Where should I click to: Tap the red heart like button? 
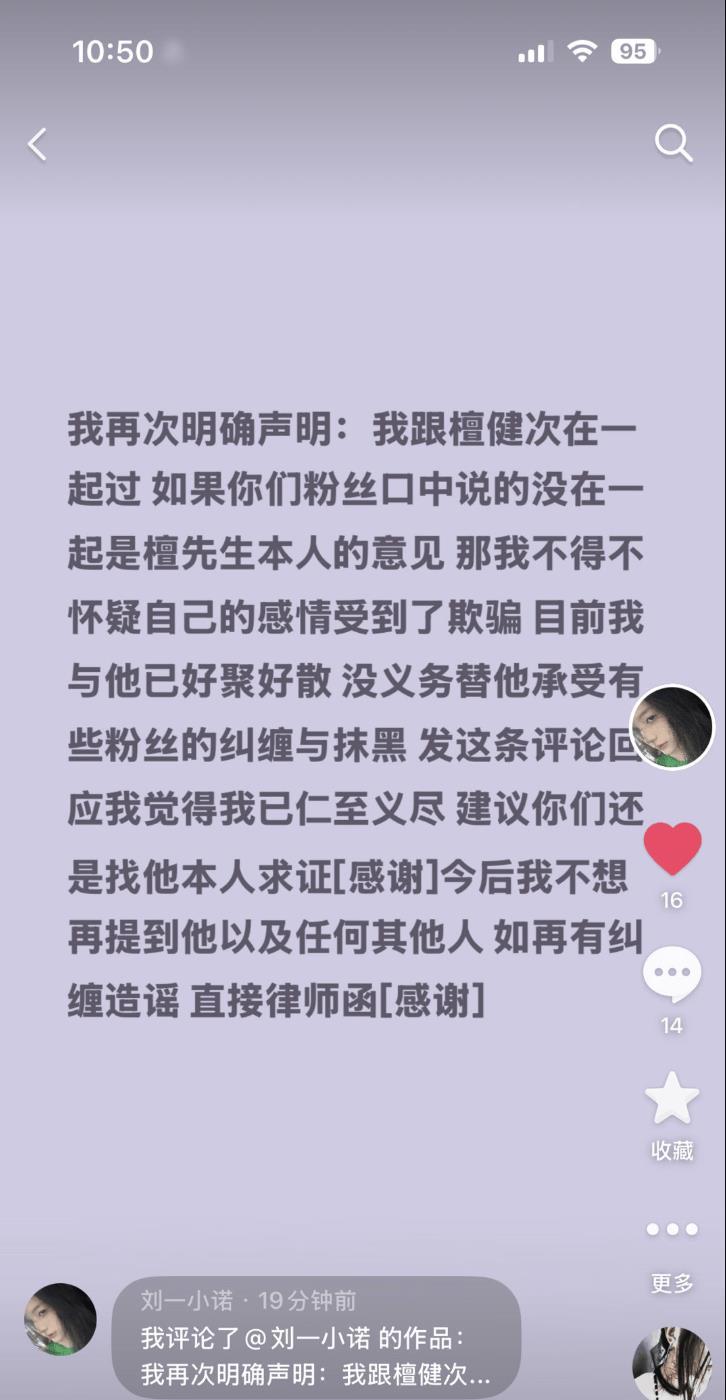pyautogui.click(x=672, y=849)
